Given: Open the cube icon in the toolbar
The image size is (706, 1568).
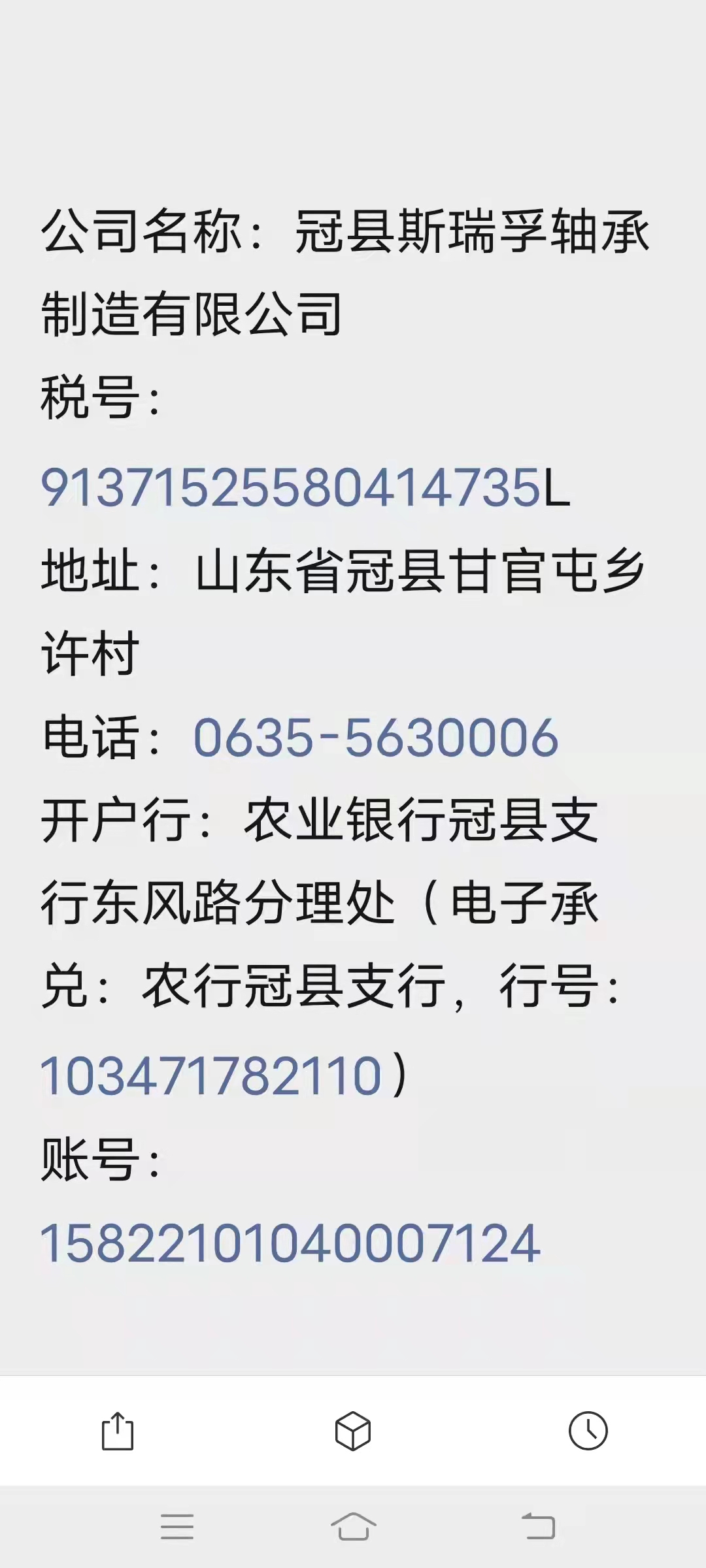Looking at the screenshot, I should [353, 1431].
